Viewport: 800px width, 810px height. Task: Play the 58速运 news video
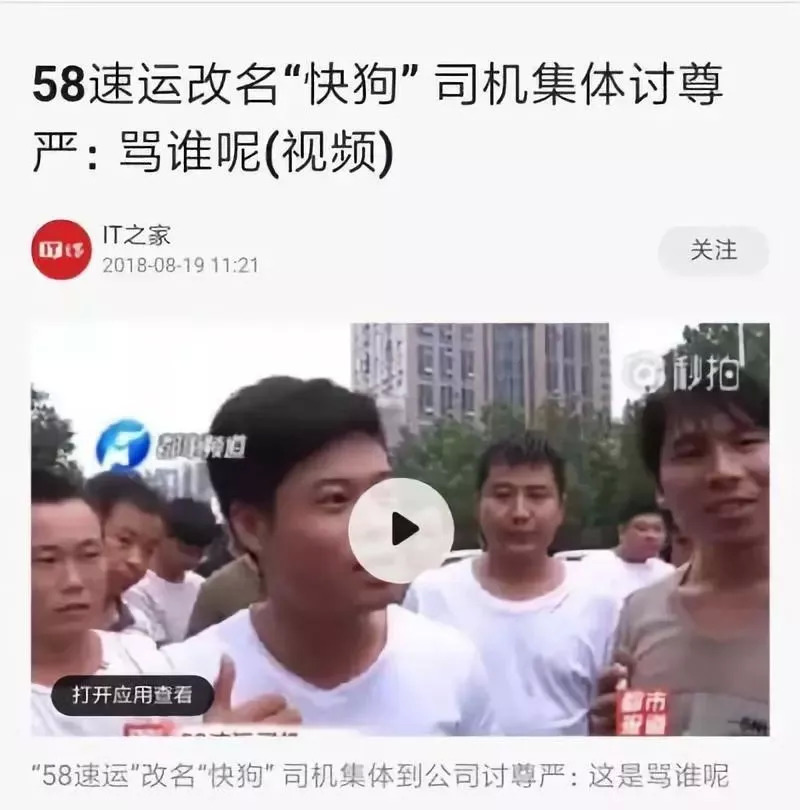click(x=401, y=530)
